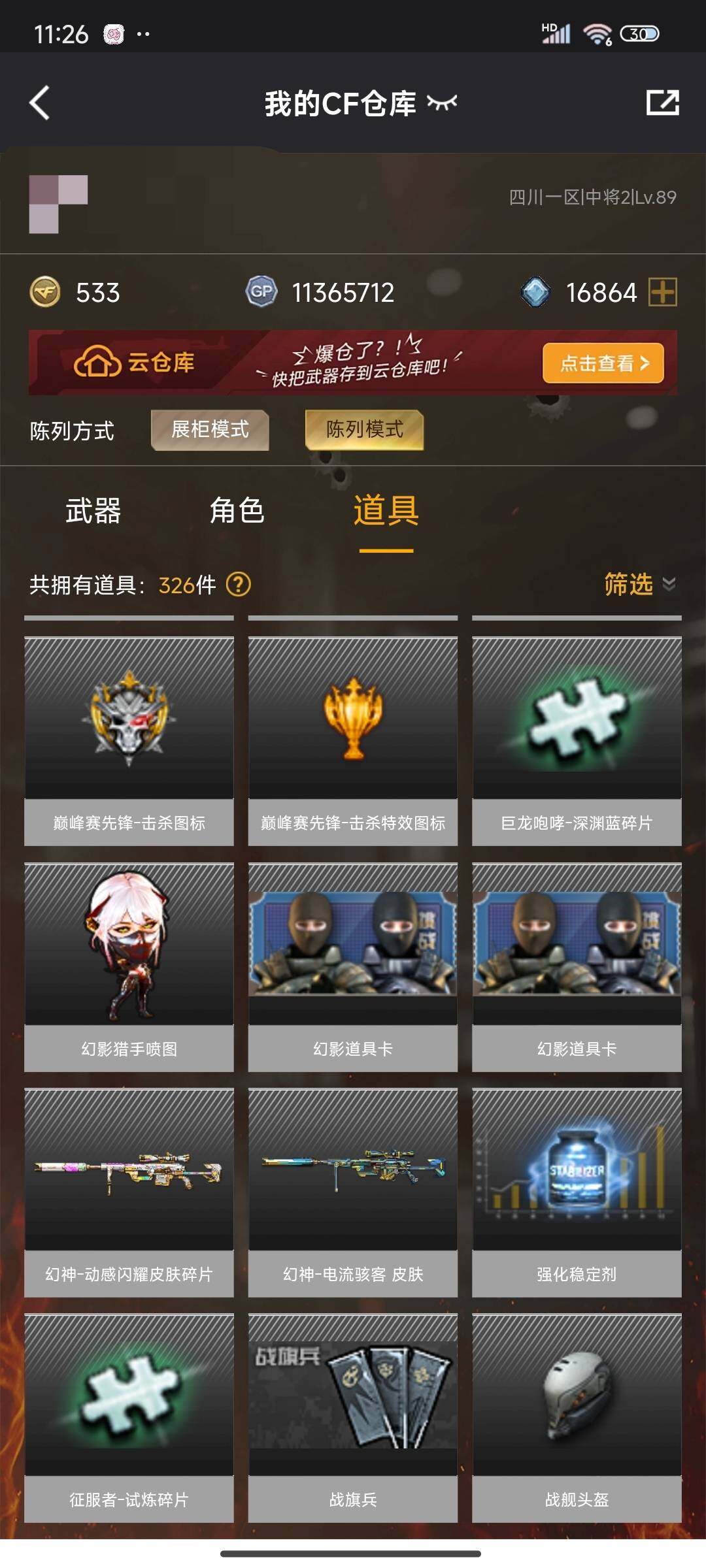The height and width of the screenshot is (1568, 706).
Task: Go back using the header arrow
Action: click(40, 103)
